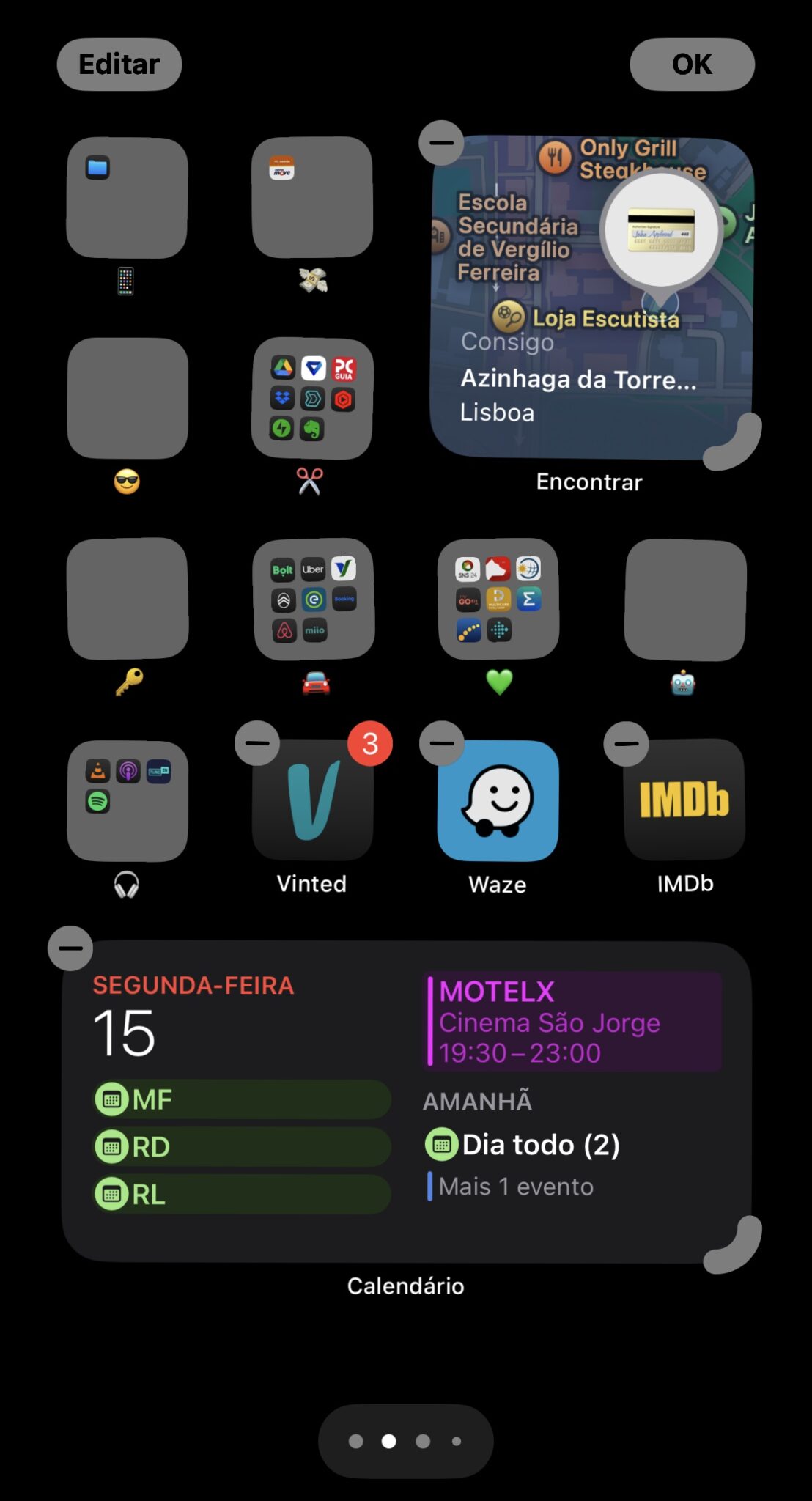
Task: Open the robot emoji folder
Action: tap(685, 600)
